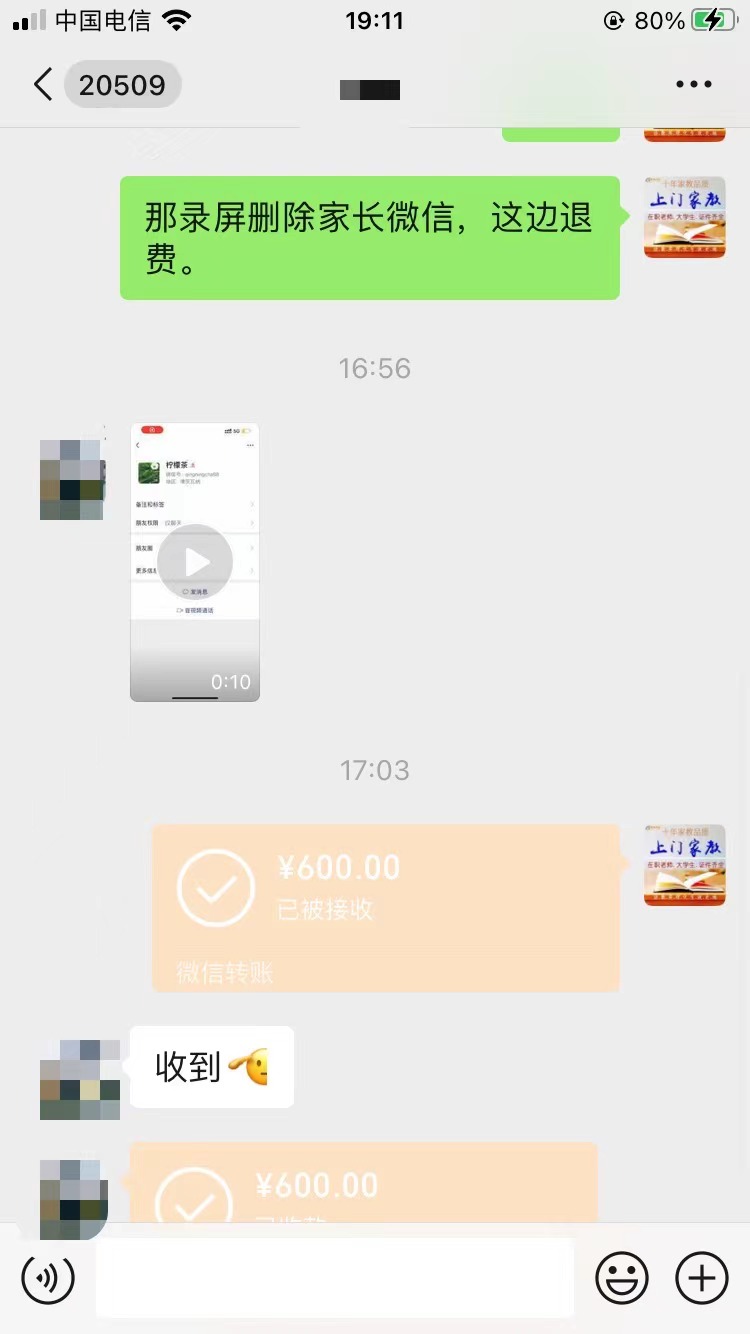This screenshot has height=1334, width=750.
Task: Focus the message text field
Action: (x=334, y=1277)
